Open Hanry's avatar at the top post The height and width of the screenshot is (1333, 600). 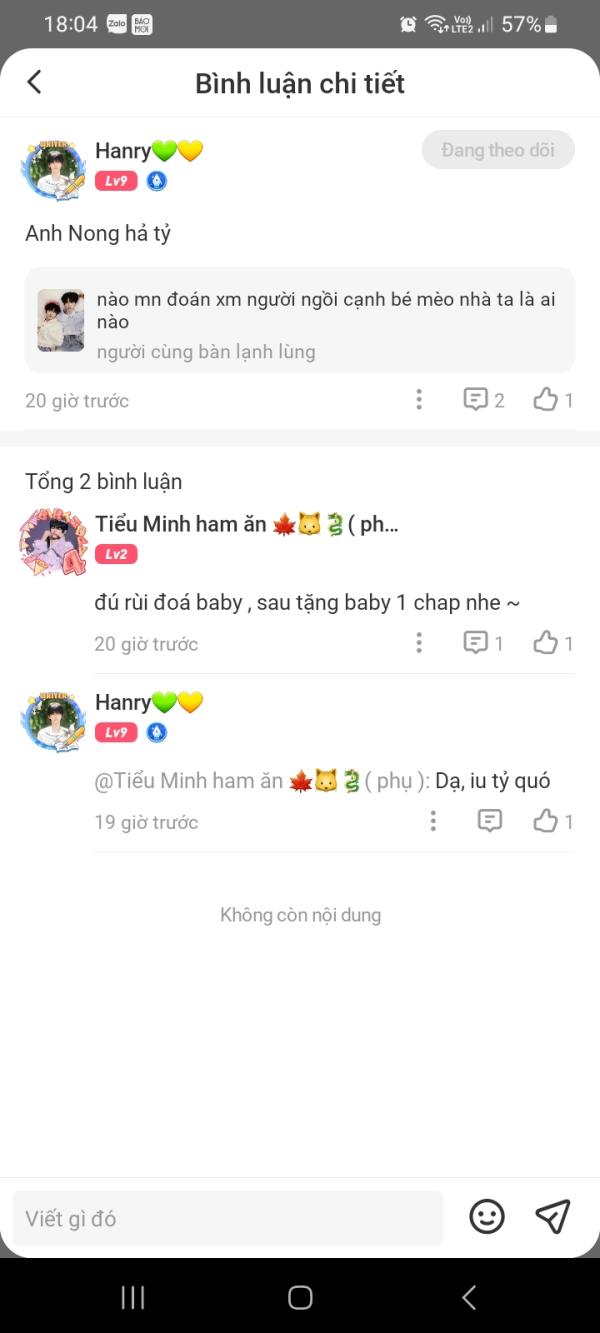click(x=53, y=169)
